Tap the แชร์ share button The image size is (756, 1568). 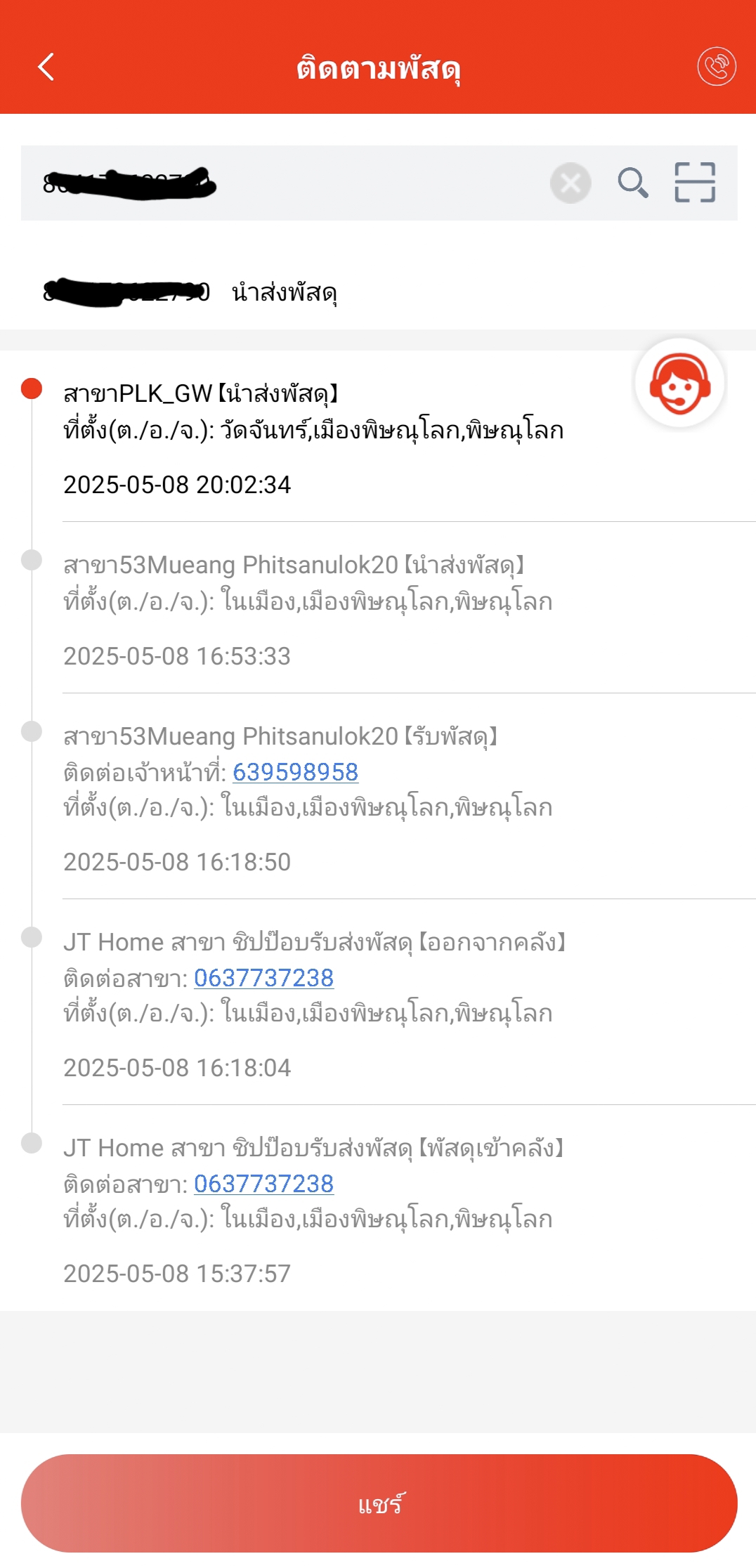pos(379,1503)
